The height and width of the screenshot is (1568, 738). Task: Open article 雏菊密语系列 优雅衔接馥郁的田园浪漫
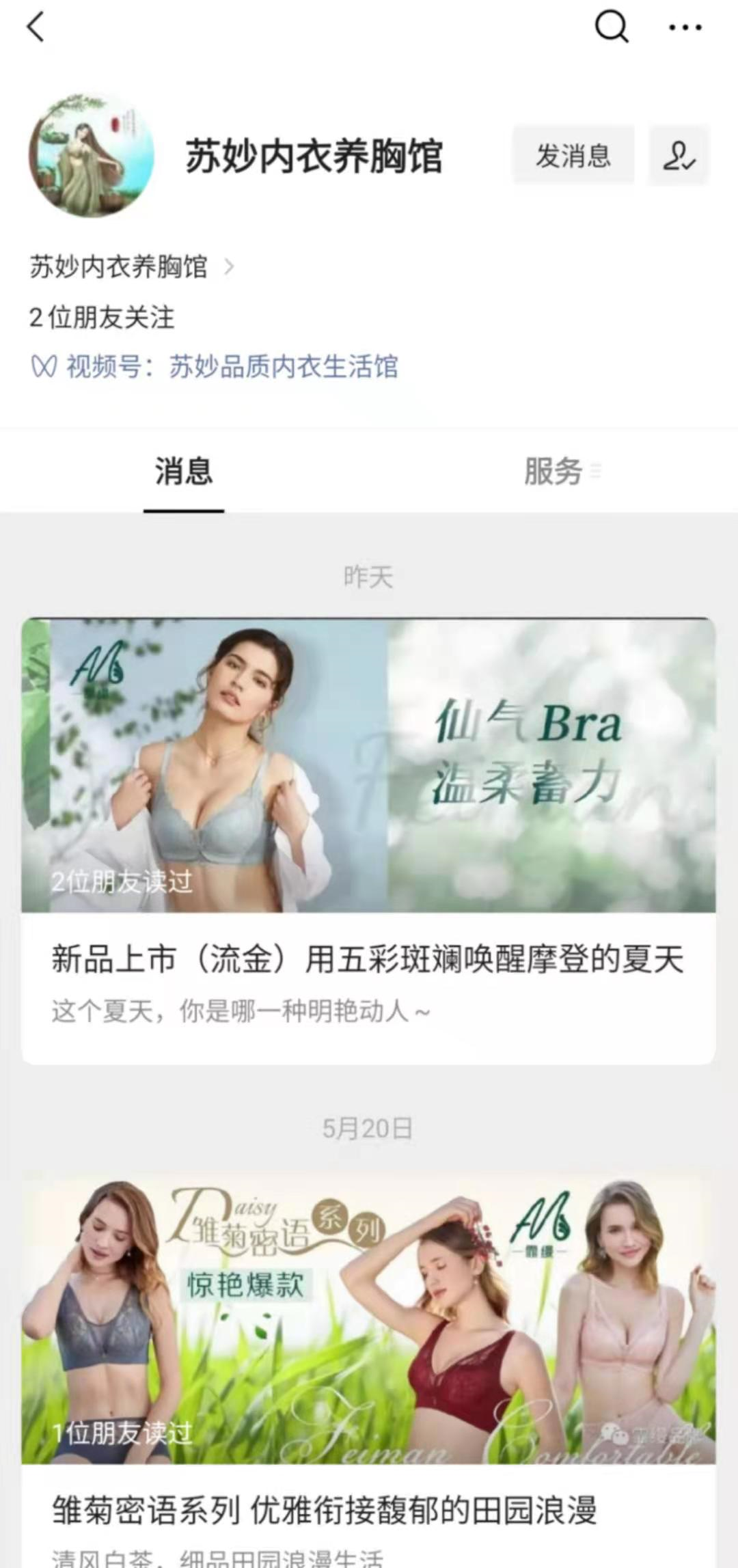click(325, 1509)
